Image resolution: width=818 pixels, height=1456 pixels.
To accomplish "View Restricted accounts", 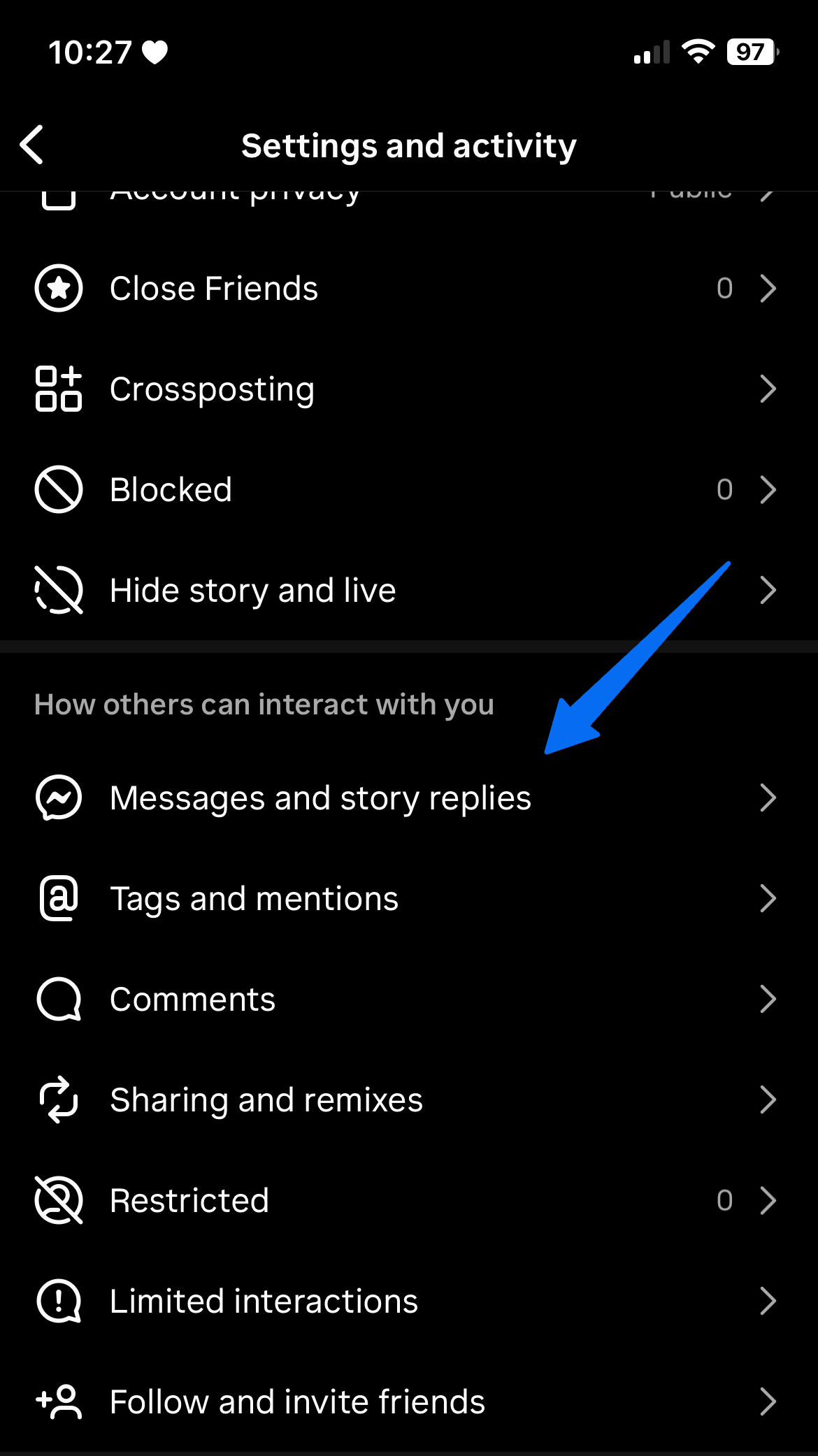I will point(409,1200).
